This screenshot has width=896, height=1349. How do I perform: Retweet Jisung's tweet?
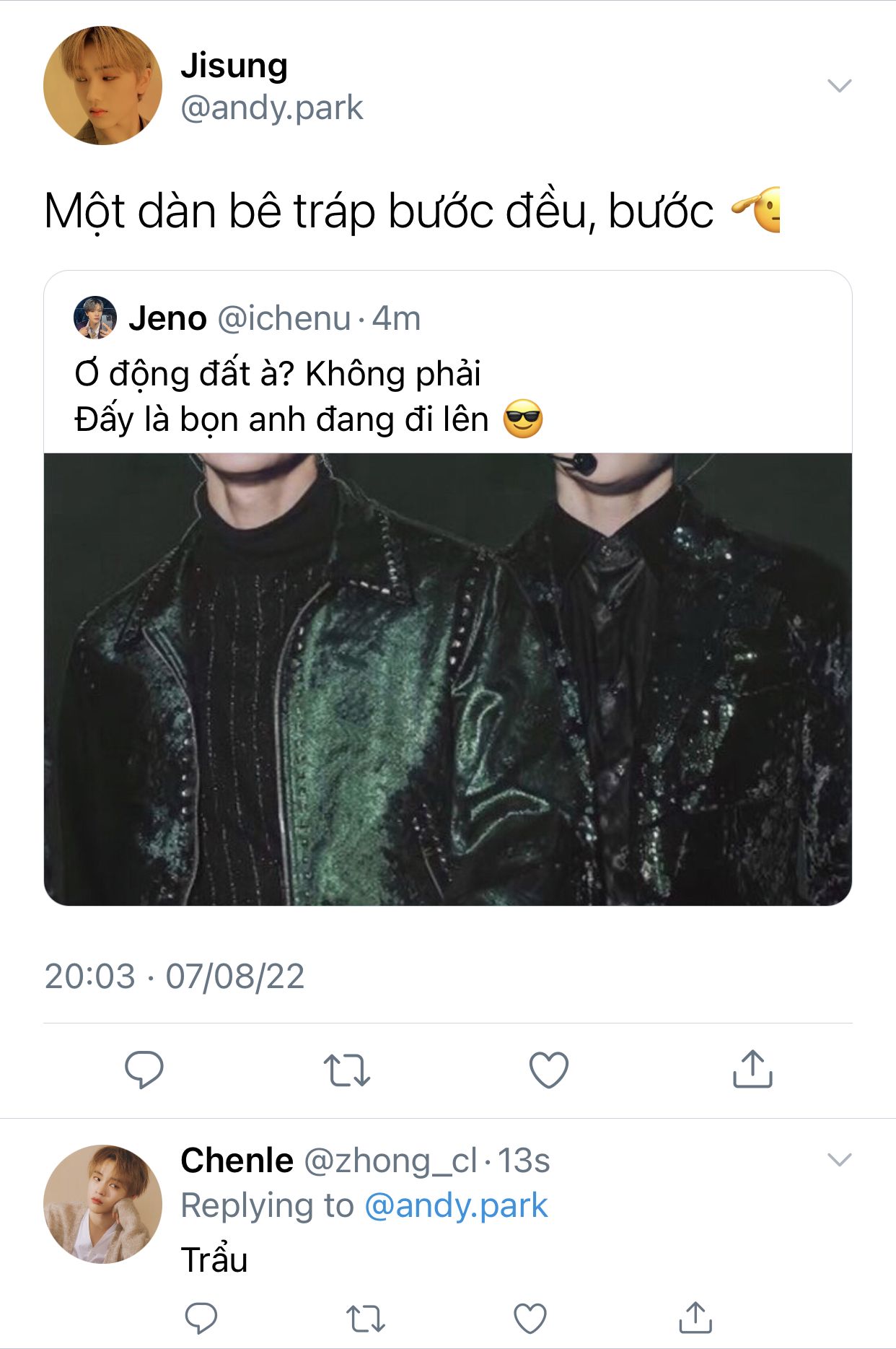346,1070
